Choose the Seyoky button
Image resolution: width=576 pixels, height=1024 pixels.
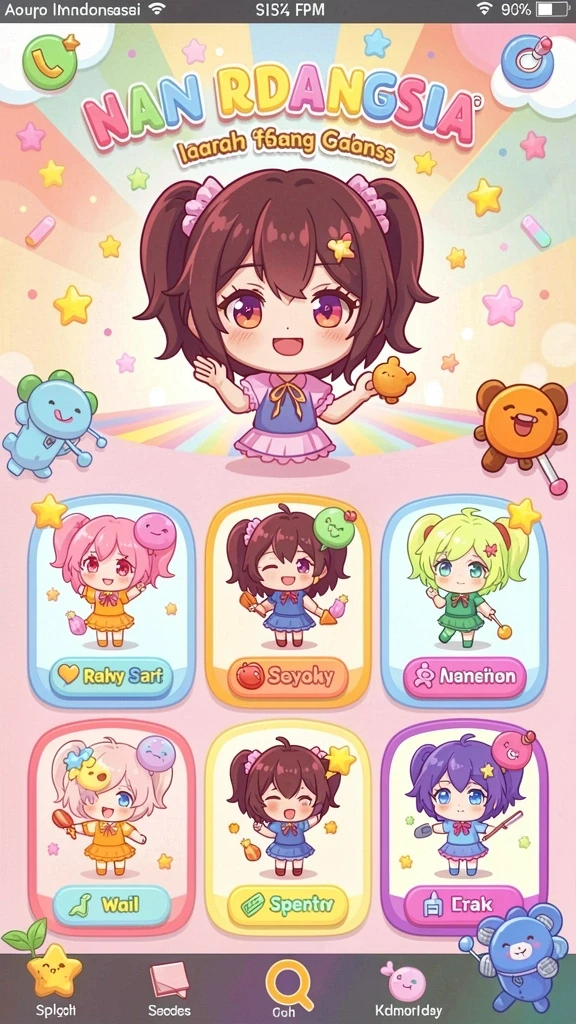pyautogui.click(x=287, y=676)
